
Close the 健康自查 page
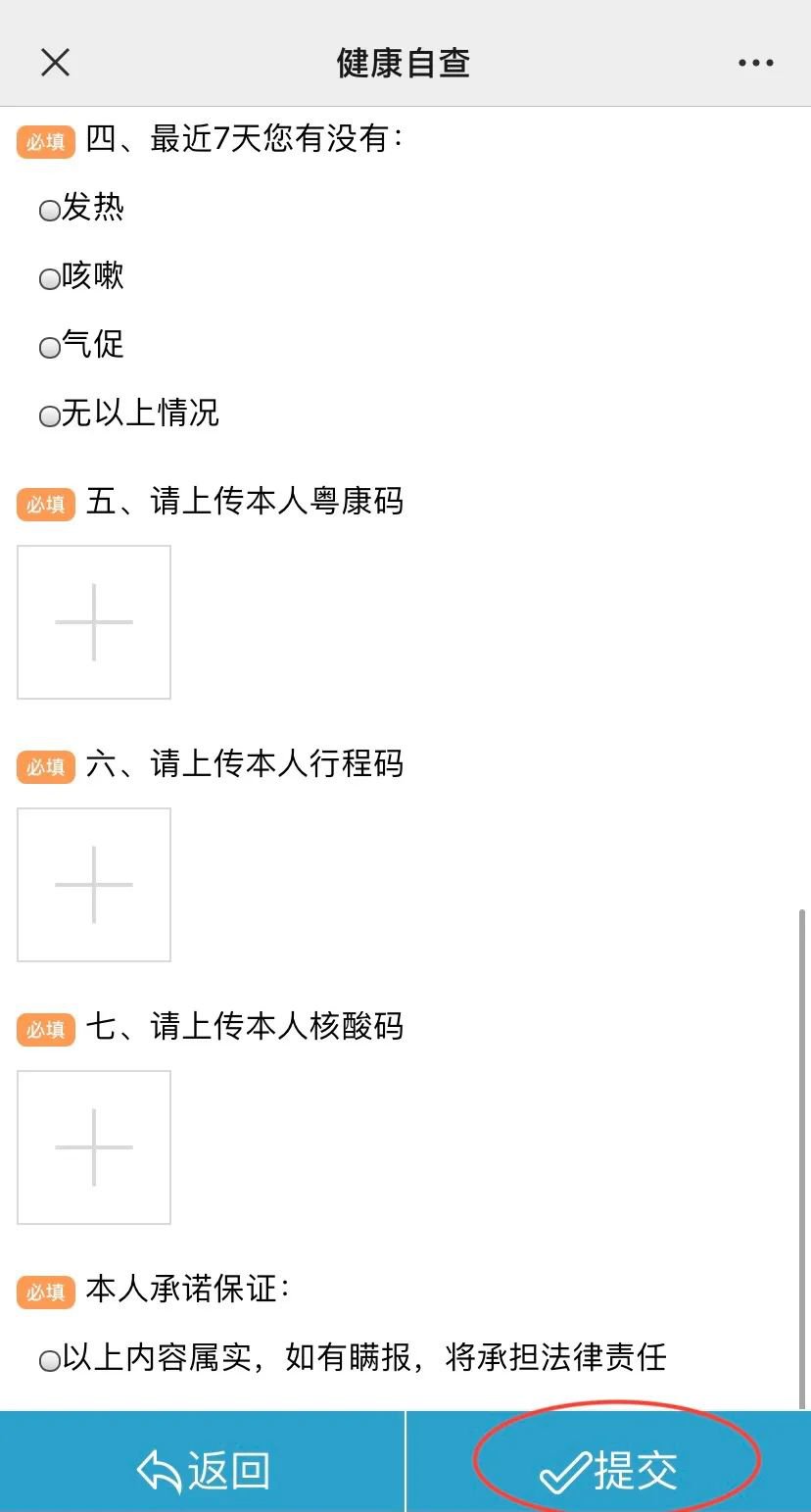click(55, 63)
